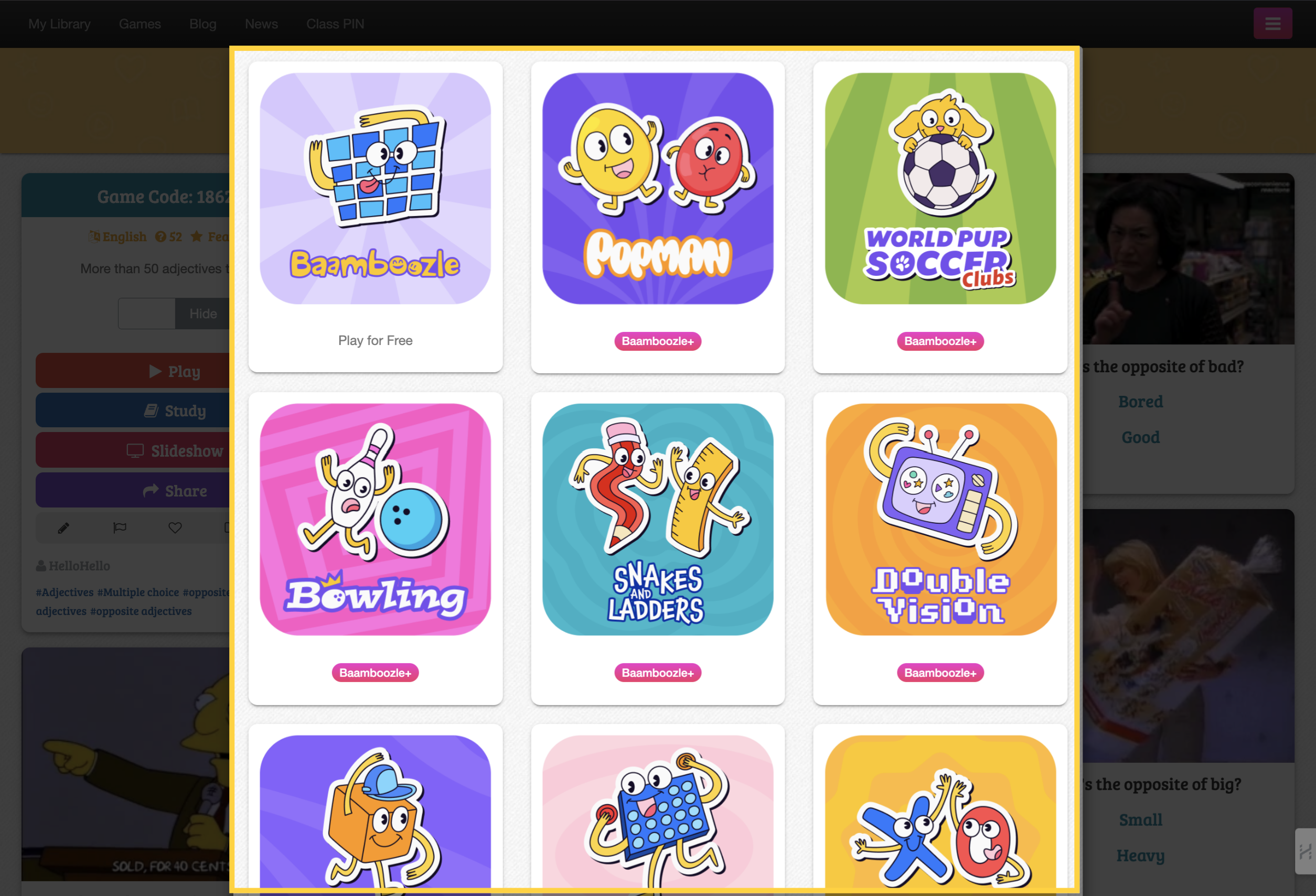Viewport: 1316px width, 896px height.
Task: Visit the Blog page
Action: (x=202, y=24)
